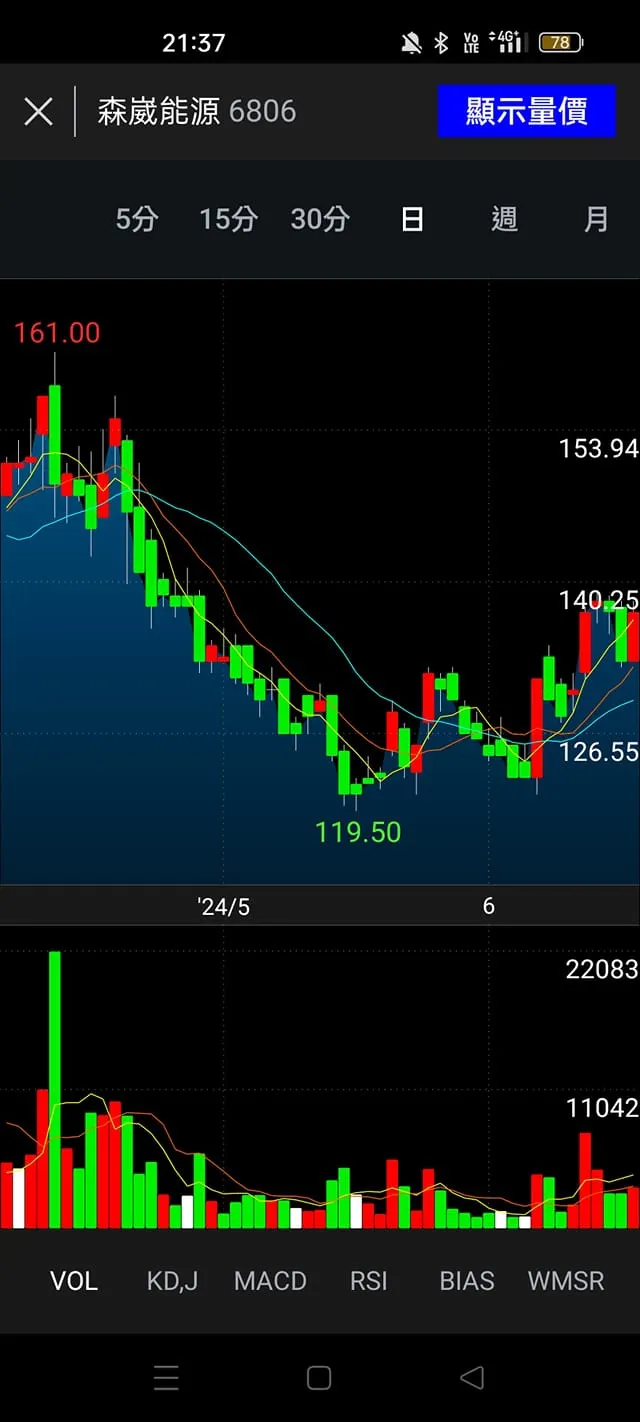View the monthly 月 chart
This screenshot has width=640, height=1422.
point(596,219)
